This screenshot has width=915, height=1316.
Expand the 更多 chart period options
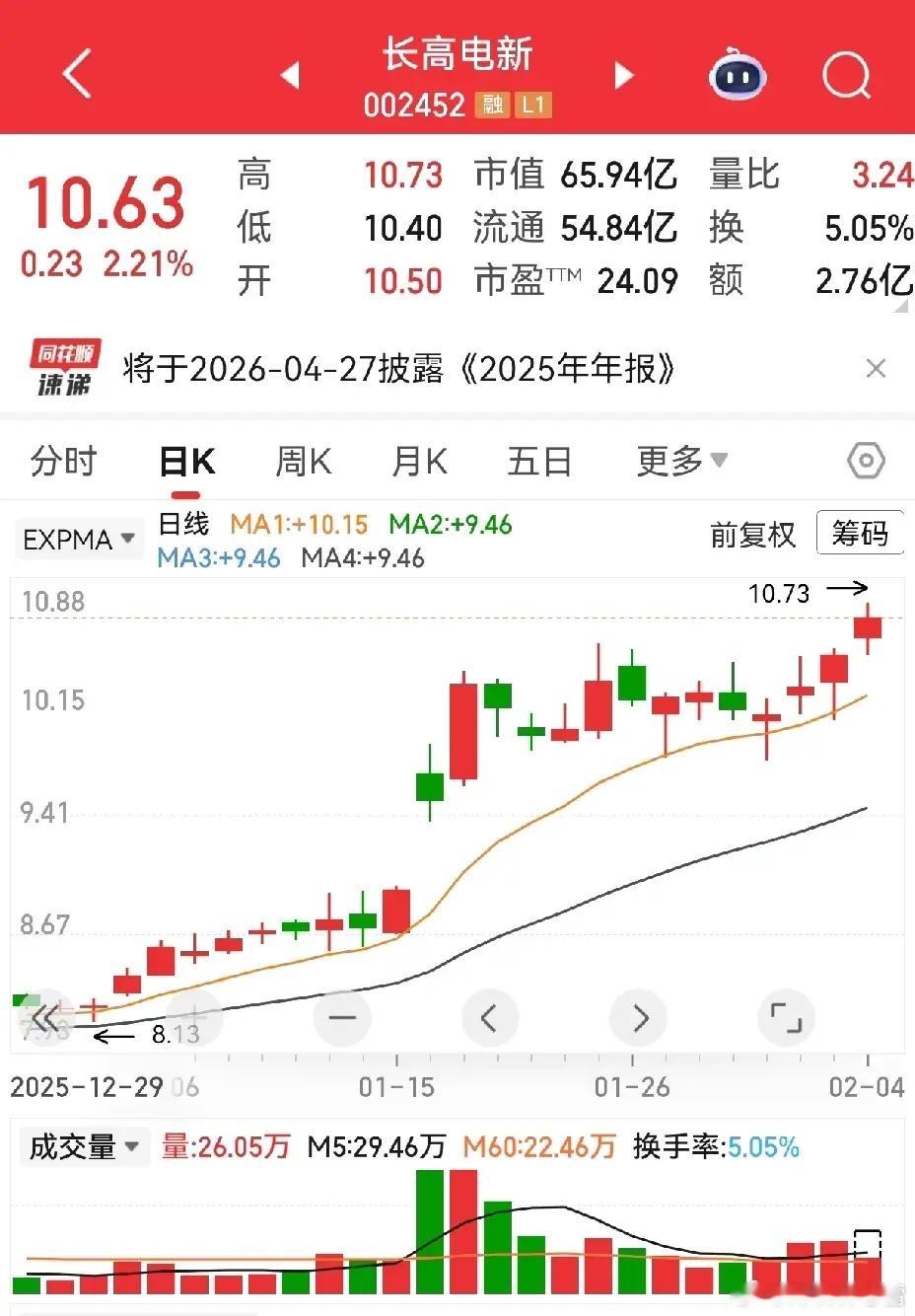[x=681, y=461]
